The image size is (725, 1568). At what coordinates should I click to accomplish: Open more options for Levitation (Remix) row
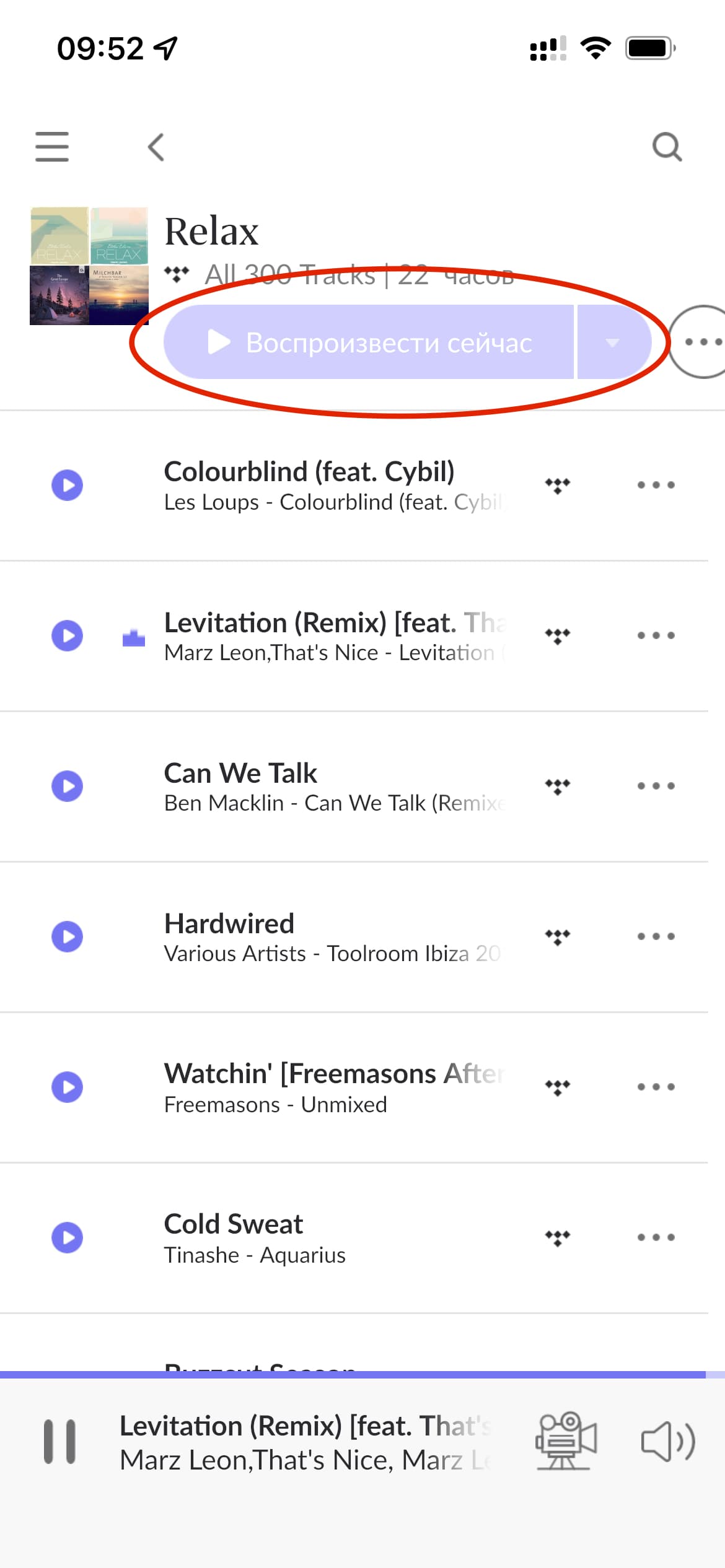[656, 635]
